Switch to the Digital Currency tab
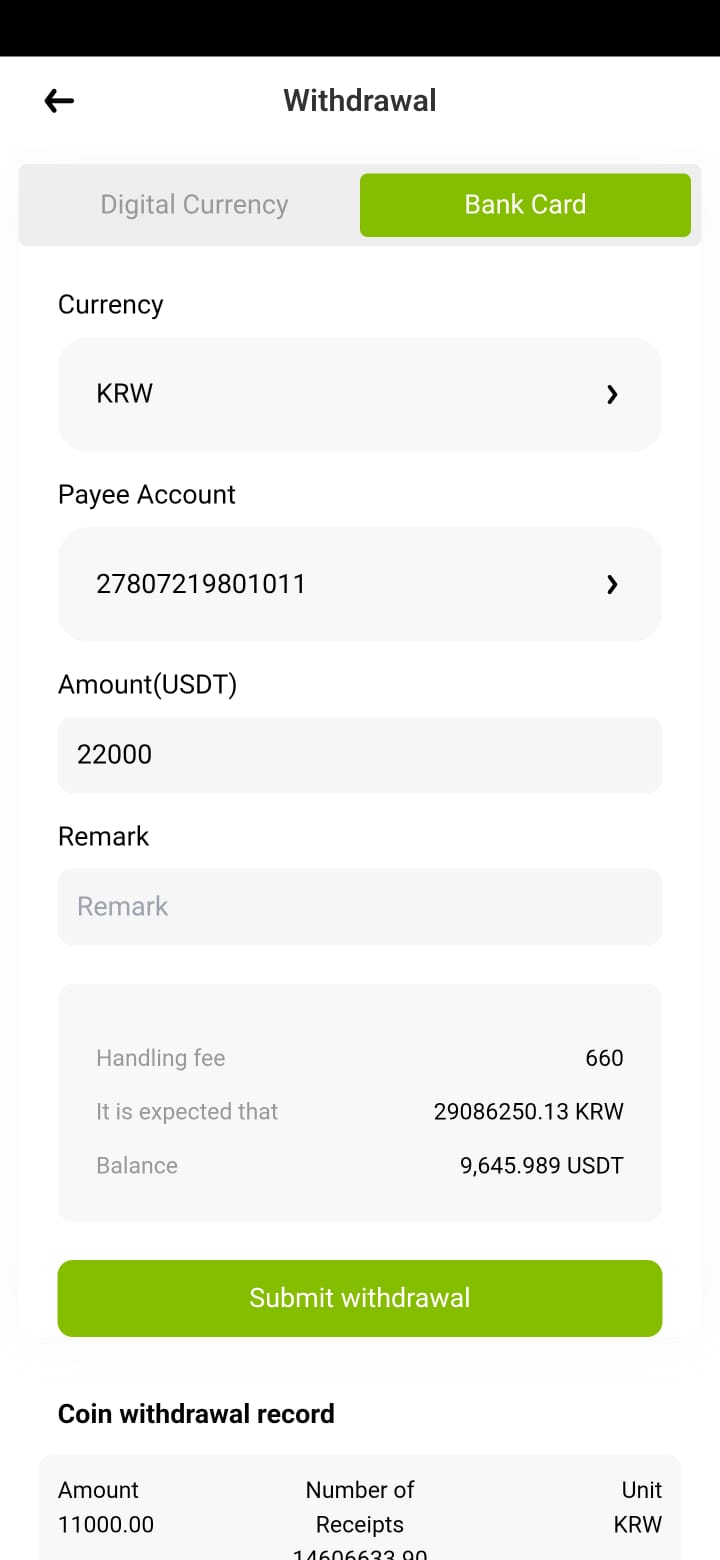 pyautogui.click(x=194, y=204)
